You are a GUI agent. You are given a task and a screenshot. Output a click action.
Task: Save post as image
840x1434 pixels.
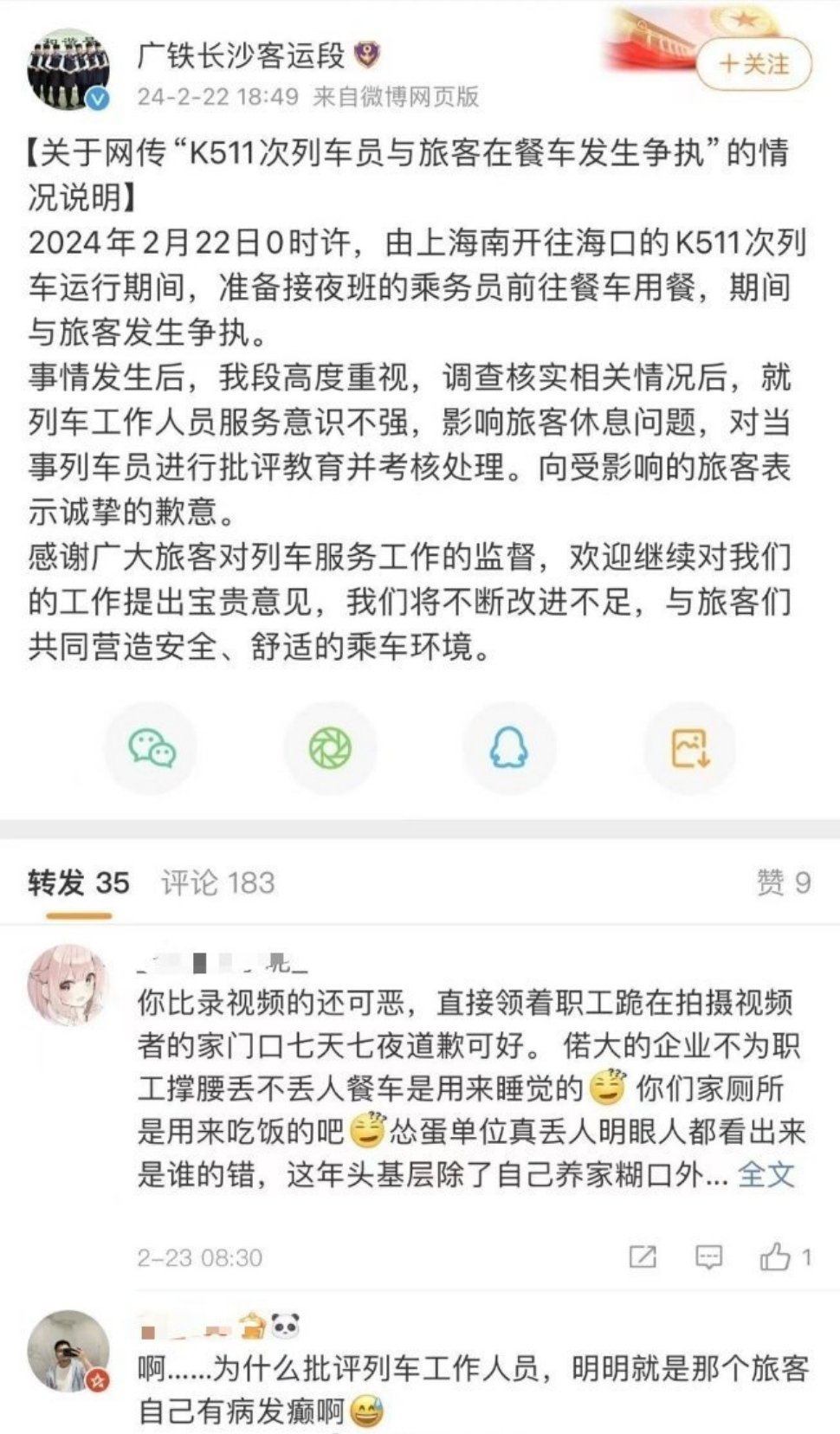[689, 748]
